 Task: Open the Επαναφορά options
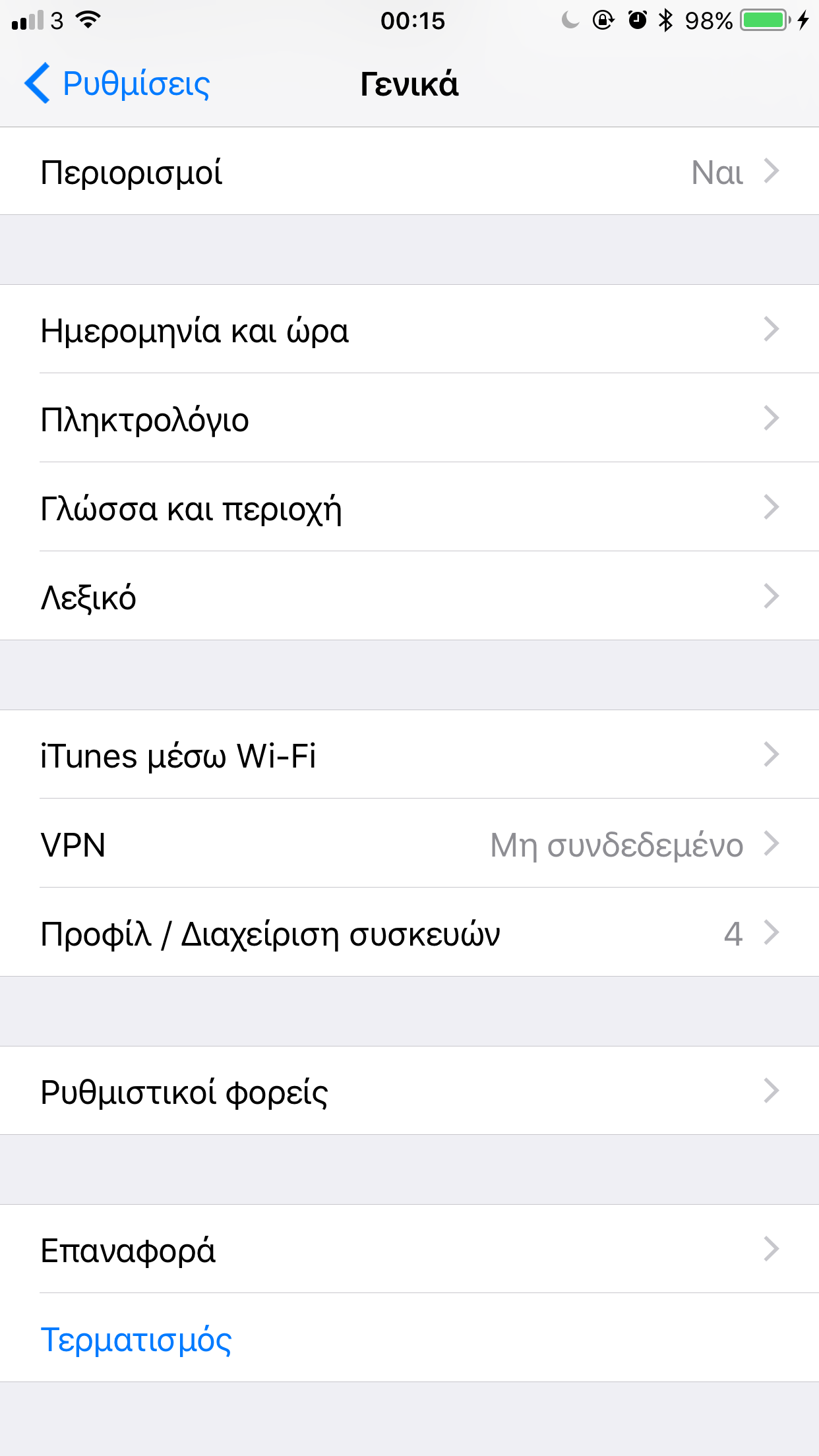409,1250
